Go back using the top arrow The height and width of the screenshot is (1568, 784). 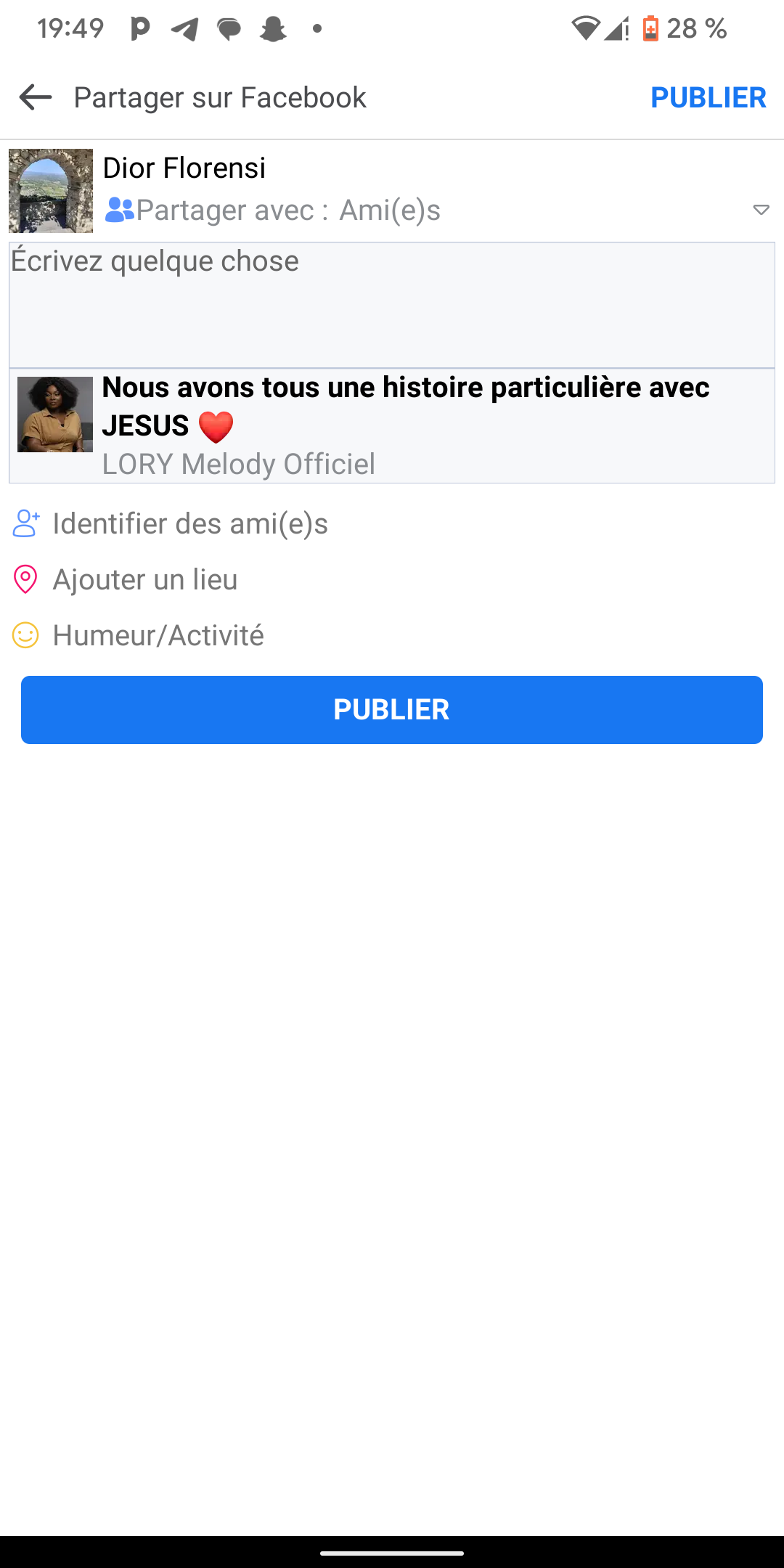tap(36, 97)
